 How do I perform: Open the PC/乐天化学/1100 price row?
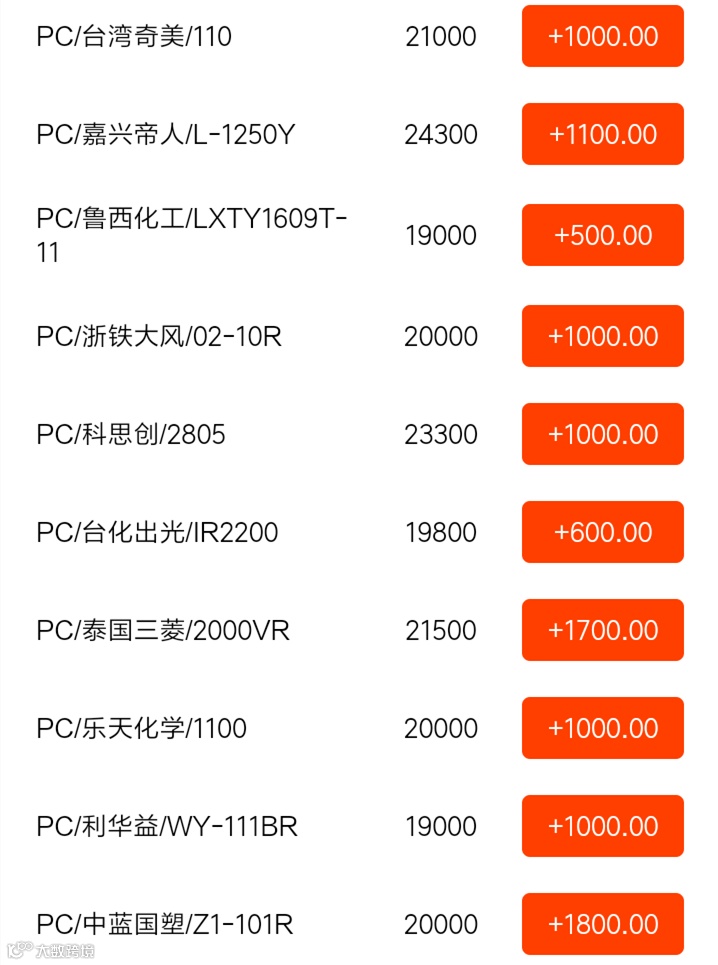359,728
